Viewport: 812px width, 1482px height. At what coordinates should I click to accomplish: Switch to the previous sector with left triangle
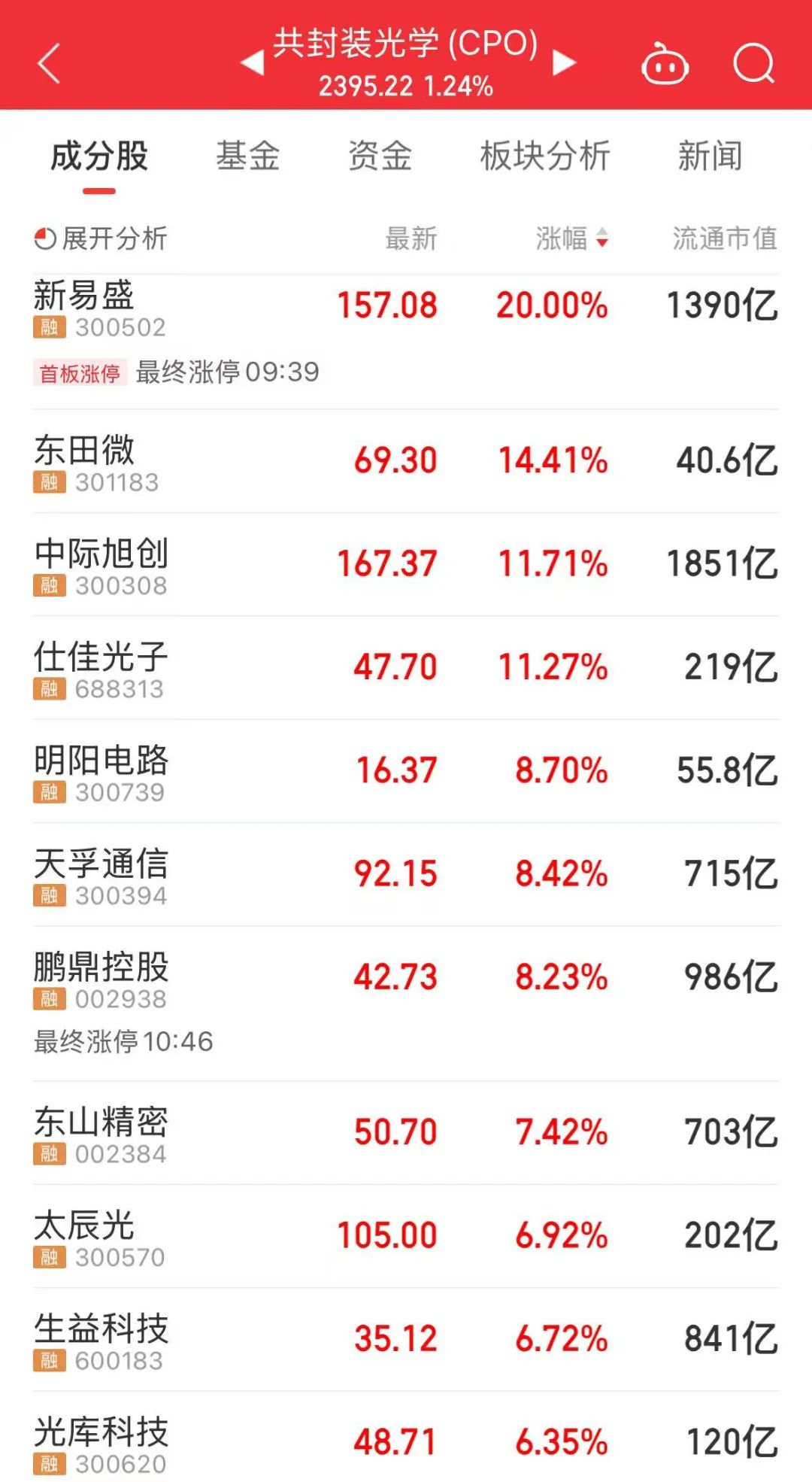(x=252, y=62)
